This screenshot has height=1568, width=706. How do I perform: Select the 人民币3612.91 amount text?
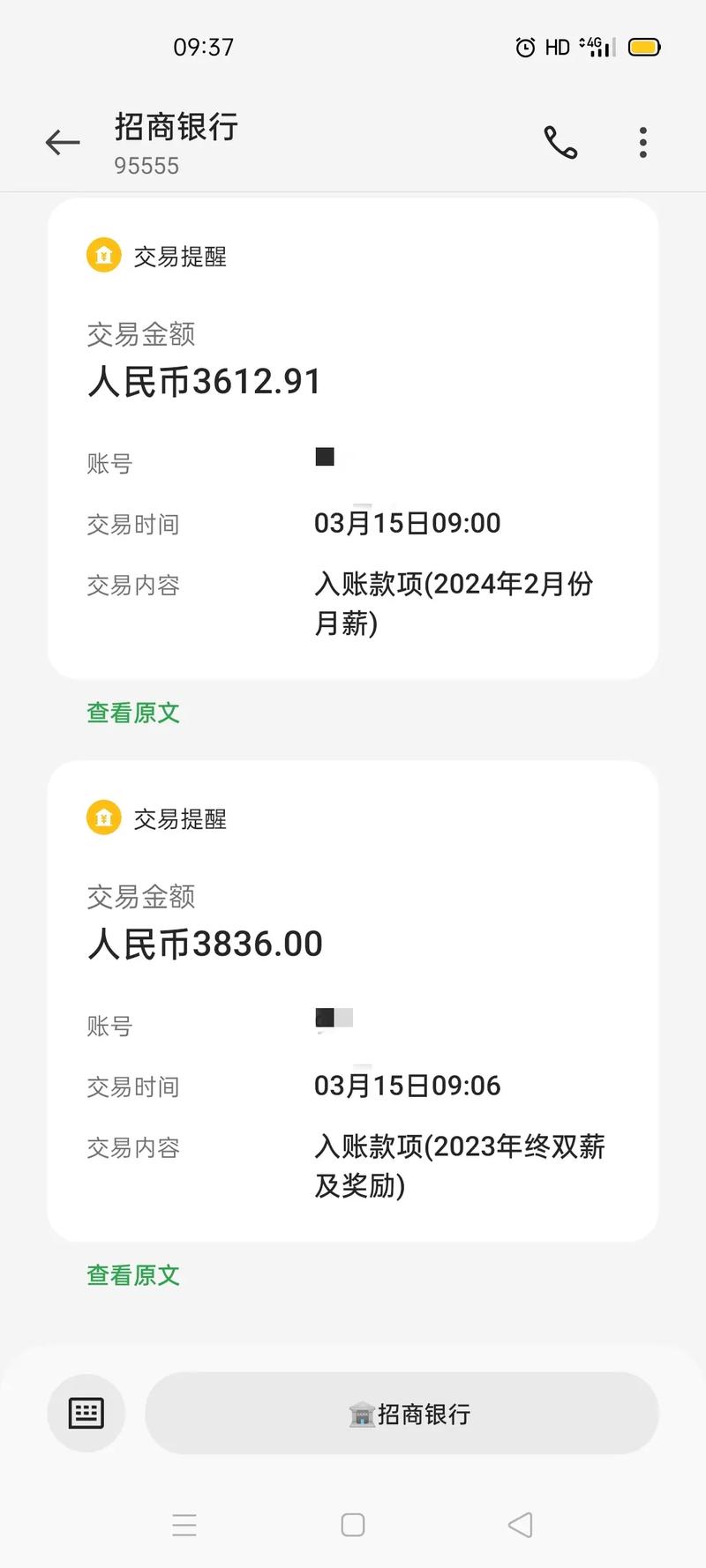[x=204, y=381]
